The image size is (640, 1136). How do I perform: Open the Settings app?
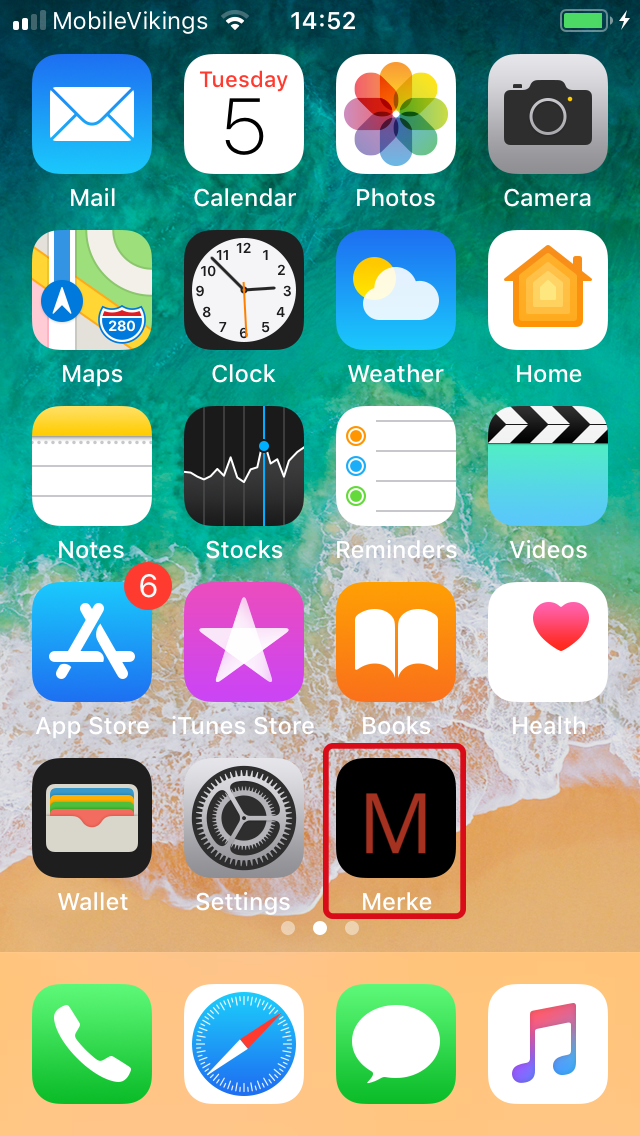[x=244, y=818]
